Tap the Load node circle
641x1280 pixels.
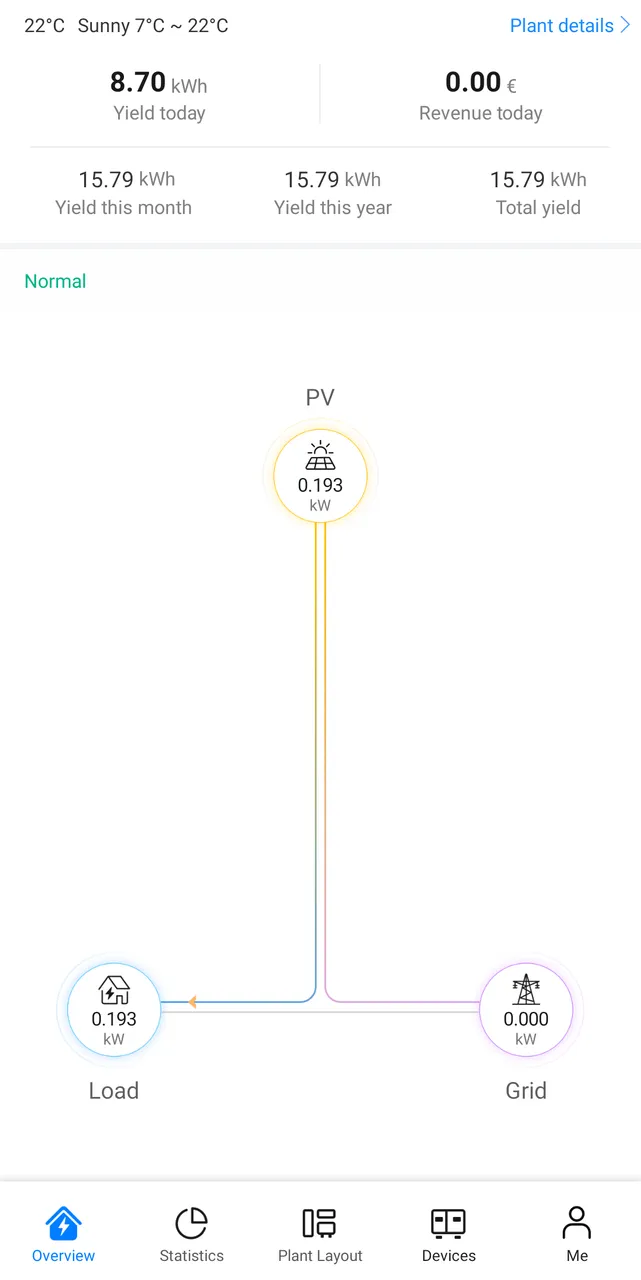click(x=114, y=1010)
